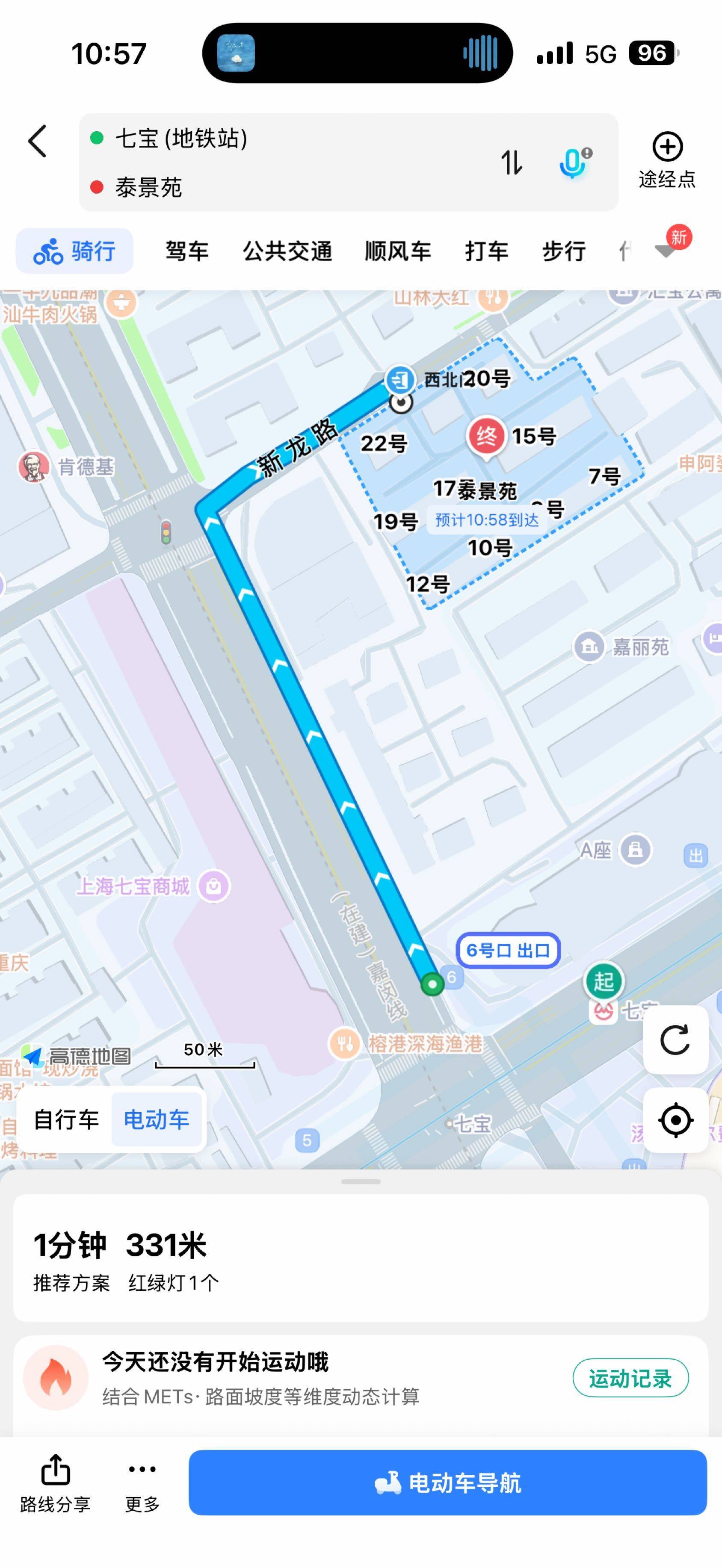Go back using the top-left arrow
Screen dimensions: 722x1568
click(38, 141)
